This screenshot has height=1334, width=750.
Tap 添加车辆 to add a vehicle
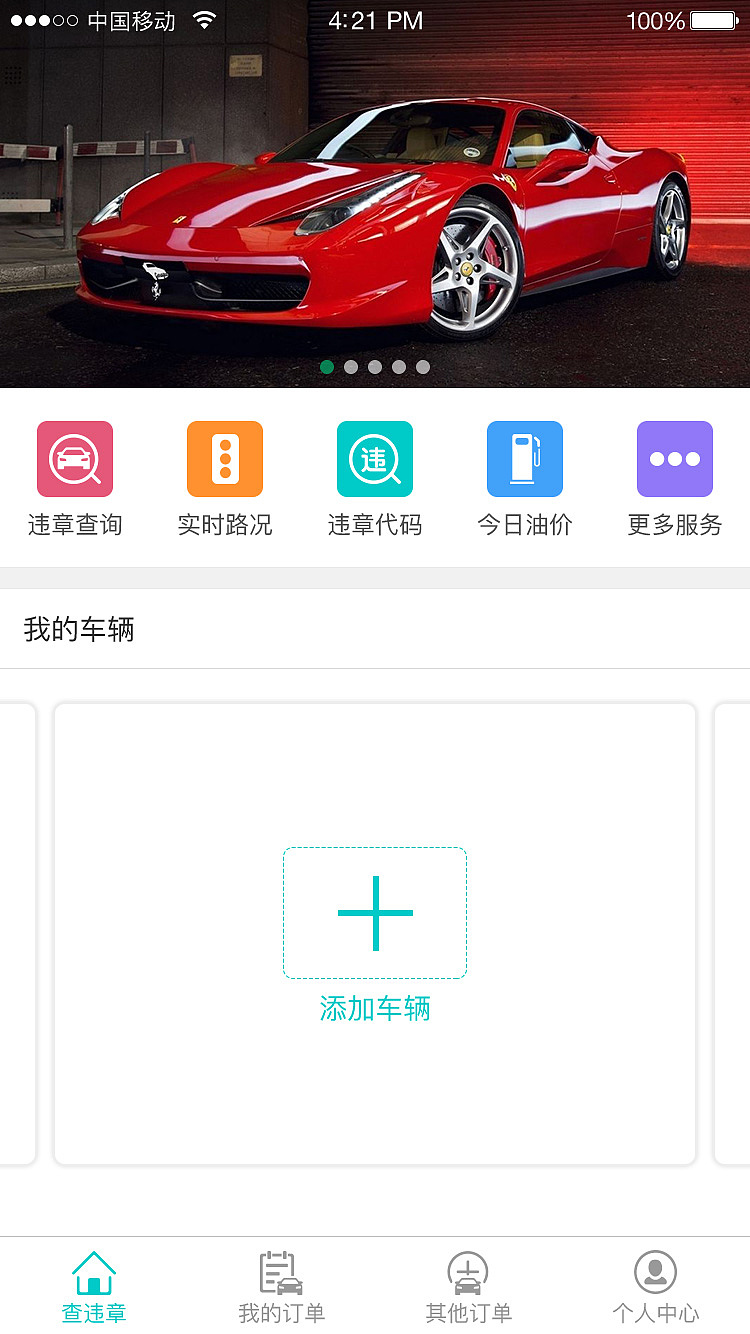click(375, 1009)
